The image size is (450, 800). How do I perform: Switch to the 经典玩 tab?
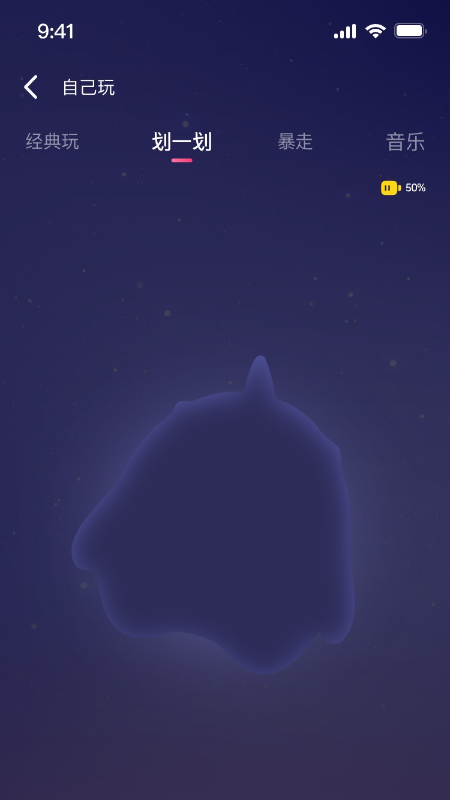(53, 141)
